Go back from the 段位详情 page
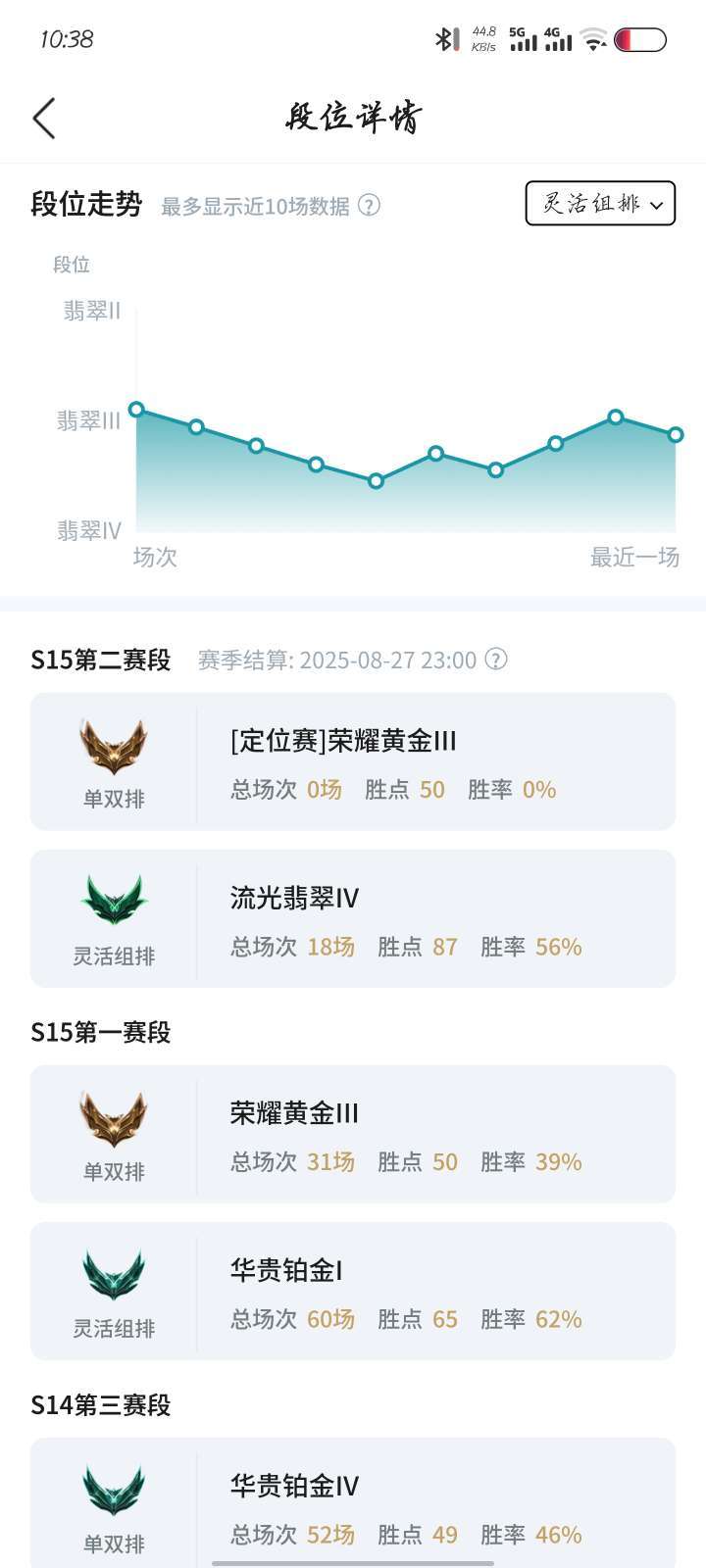This screenshot has width=706, height=1568. [44, 118]
